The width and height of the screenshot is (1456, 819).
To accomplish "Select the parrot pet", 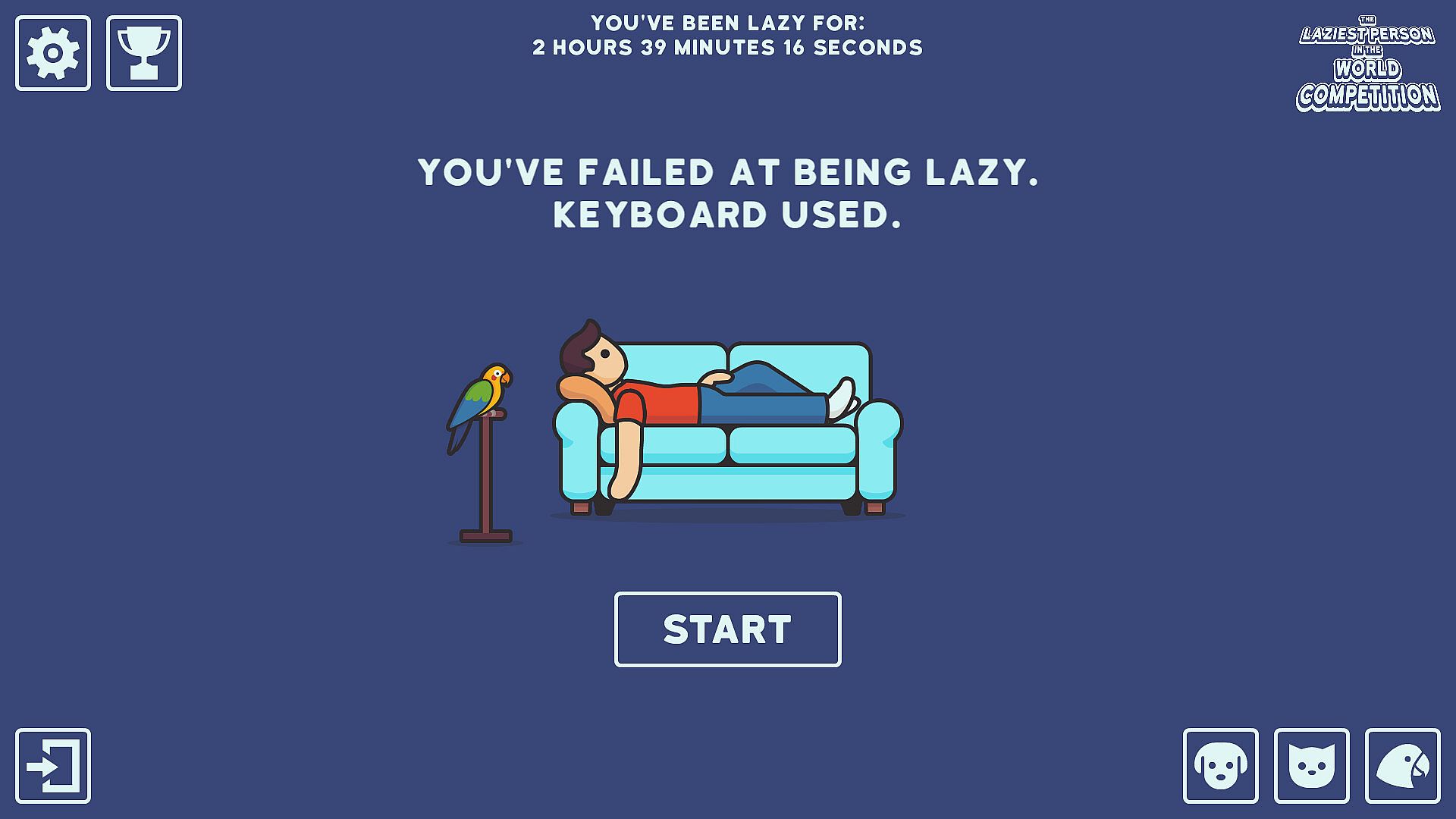I will coord(1402,766).
